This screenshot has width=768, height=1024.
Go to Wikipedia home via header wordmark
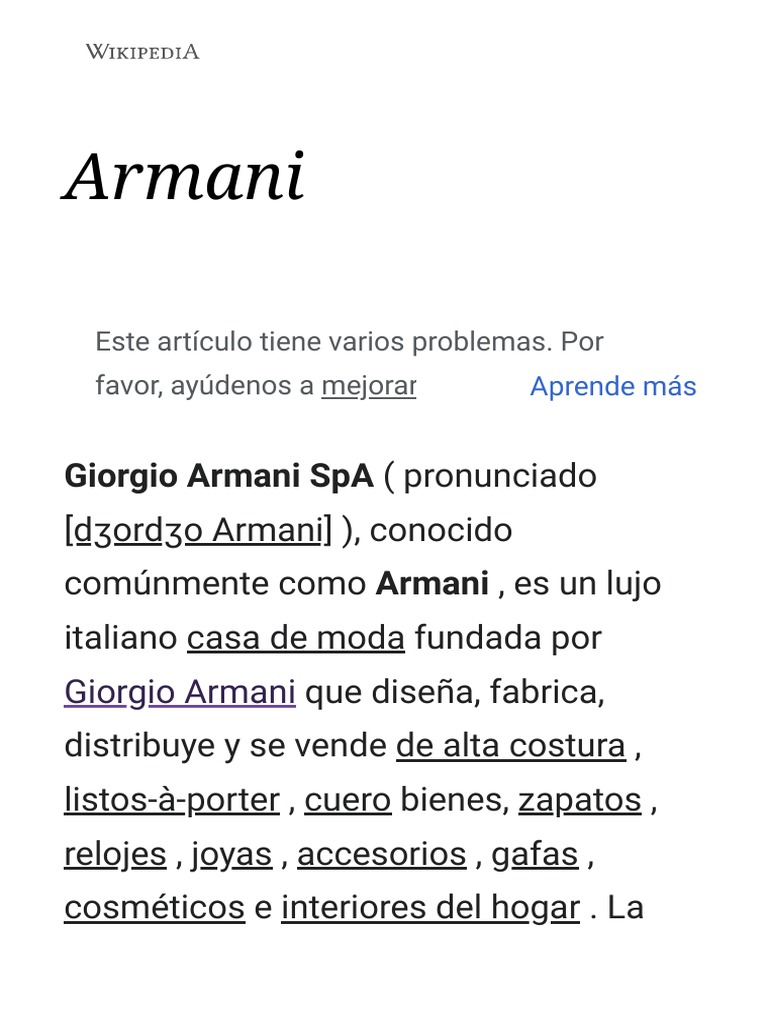click(142, 52)
